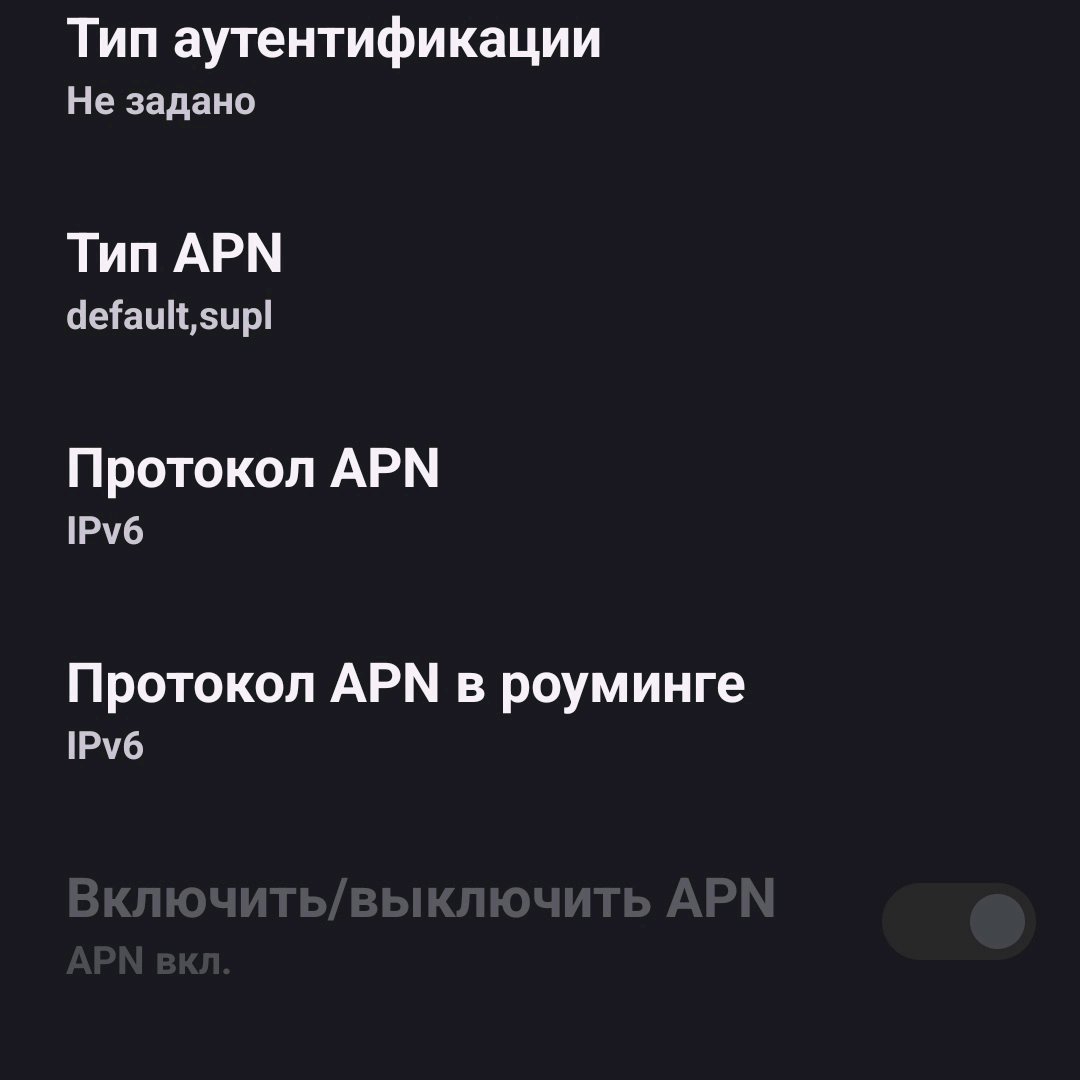Open the Тип аутентификации setting
Image resolution: width=1080 pixels, height=1080 pixels.
coord(334,68)
